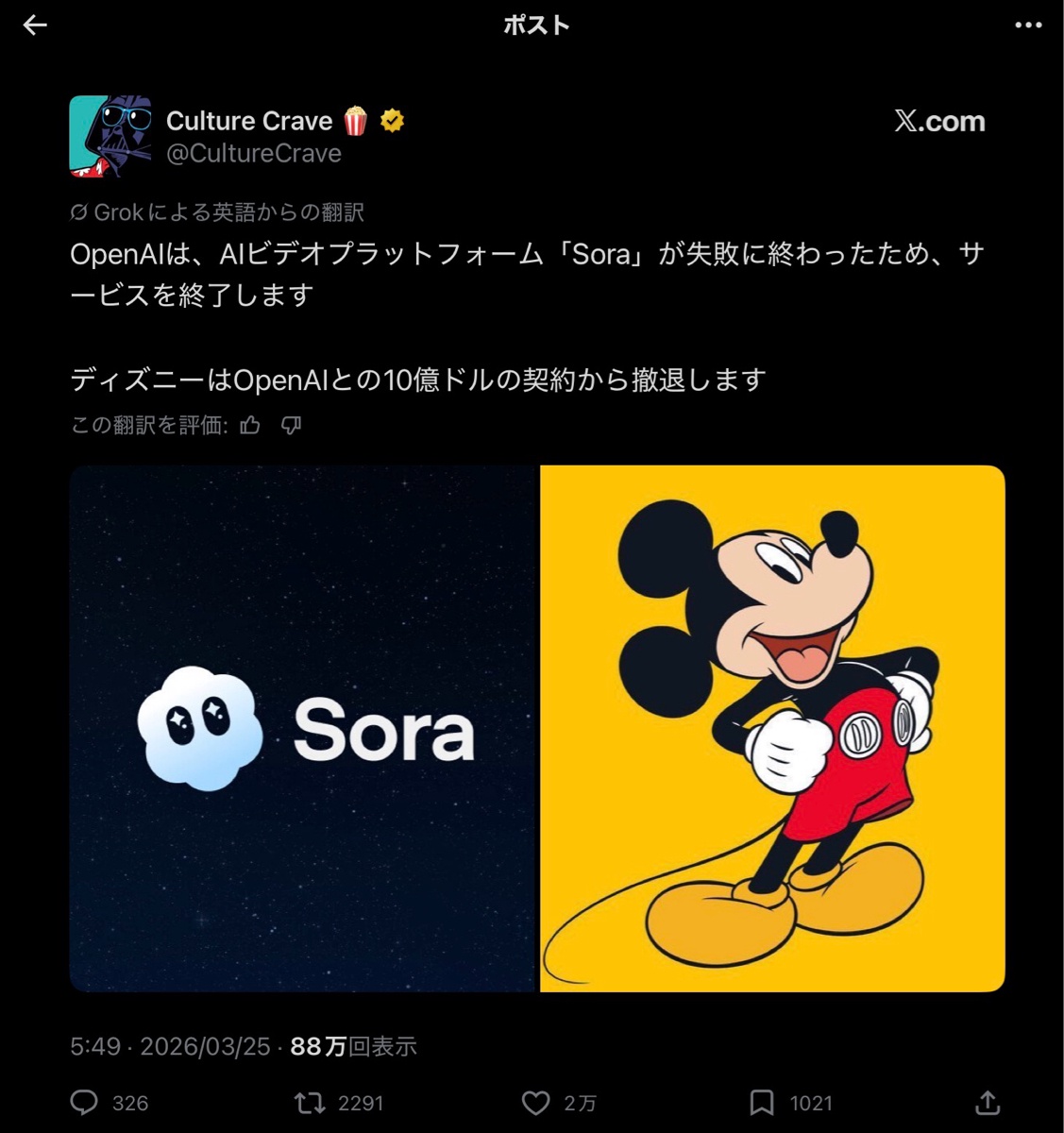Open the @CultureCrave handle

pos(254,154)
